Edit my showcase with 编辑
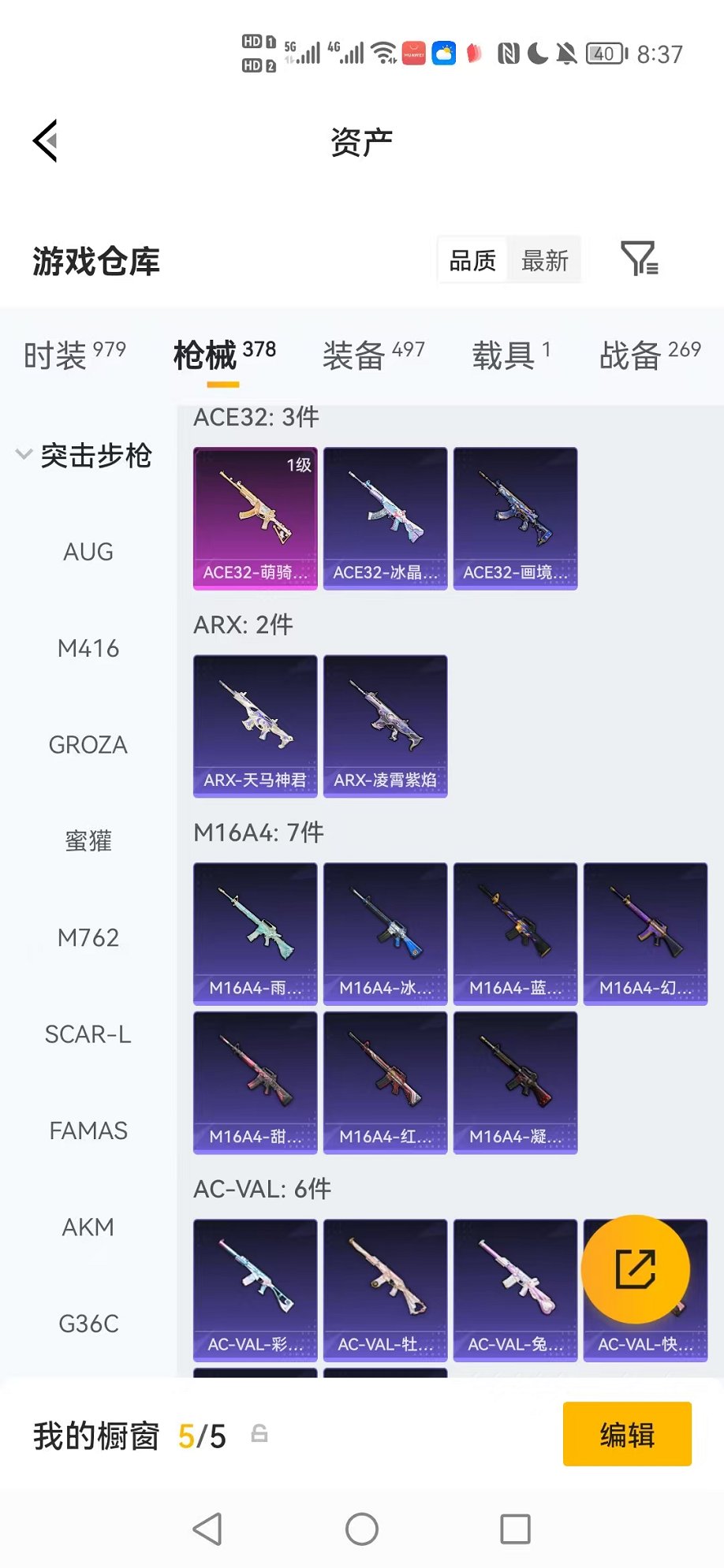Viewport: 724px width, 1568px height. coord(627,1434)
